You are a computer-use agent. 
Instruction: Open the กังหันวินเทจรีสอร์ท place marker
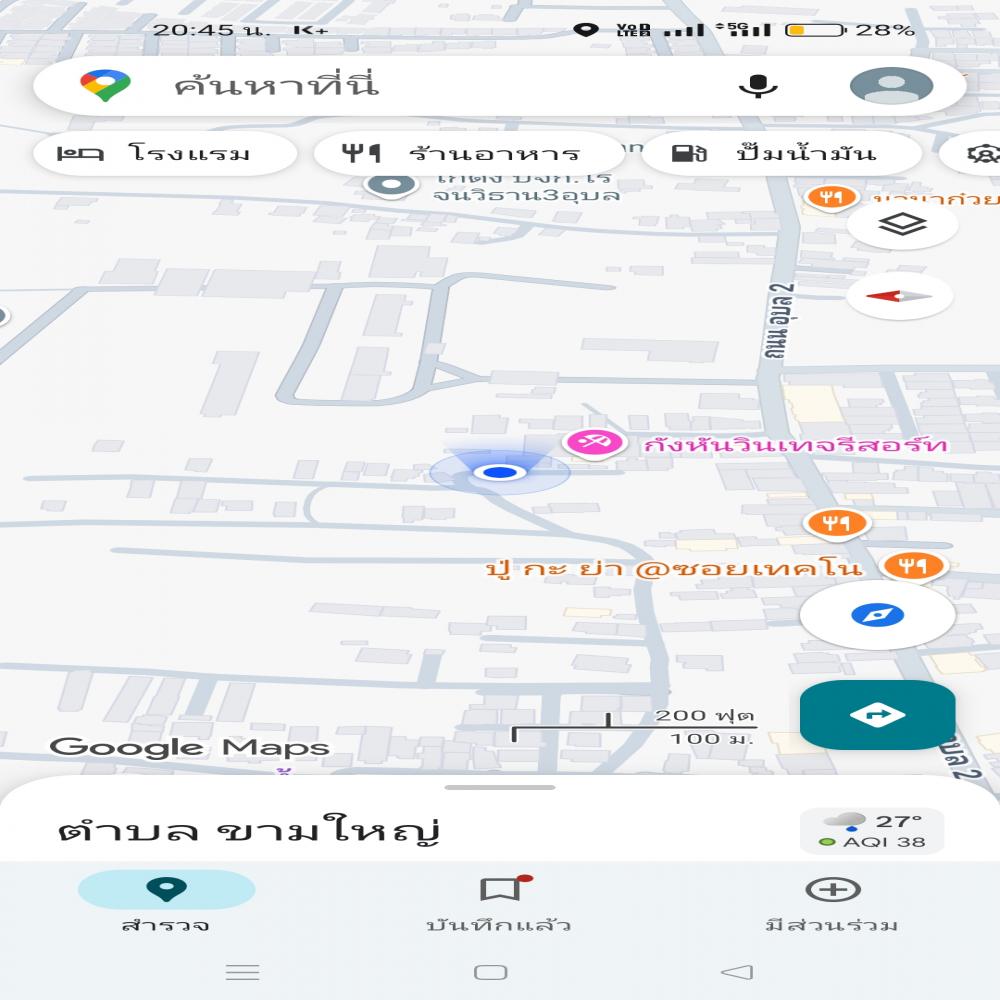pyautogui.click(x=593, y=442)
